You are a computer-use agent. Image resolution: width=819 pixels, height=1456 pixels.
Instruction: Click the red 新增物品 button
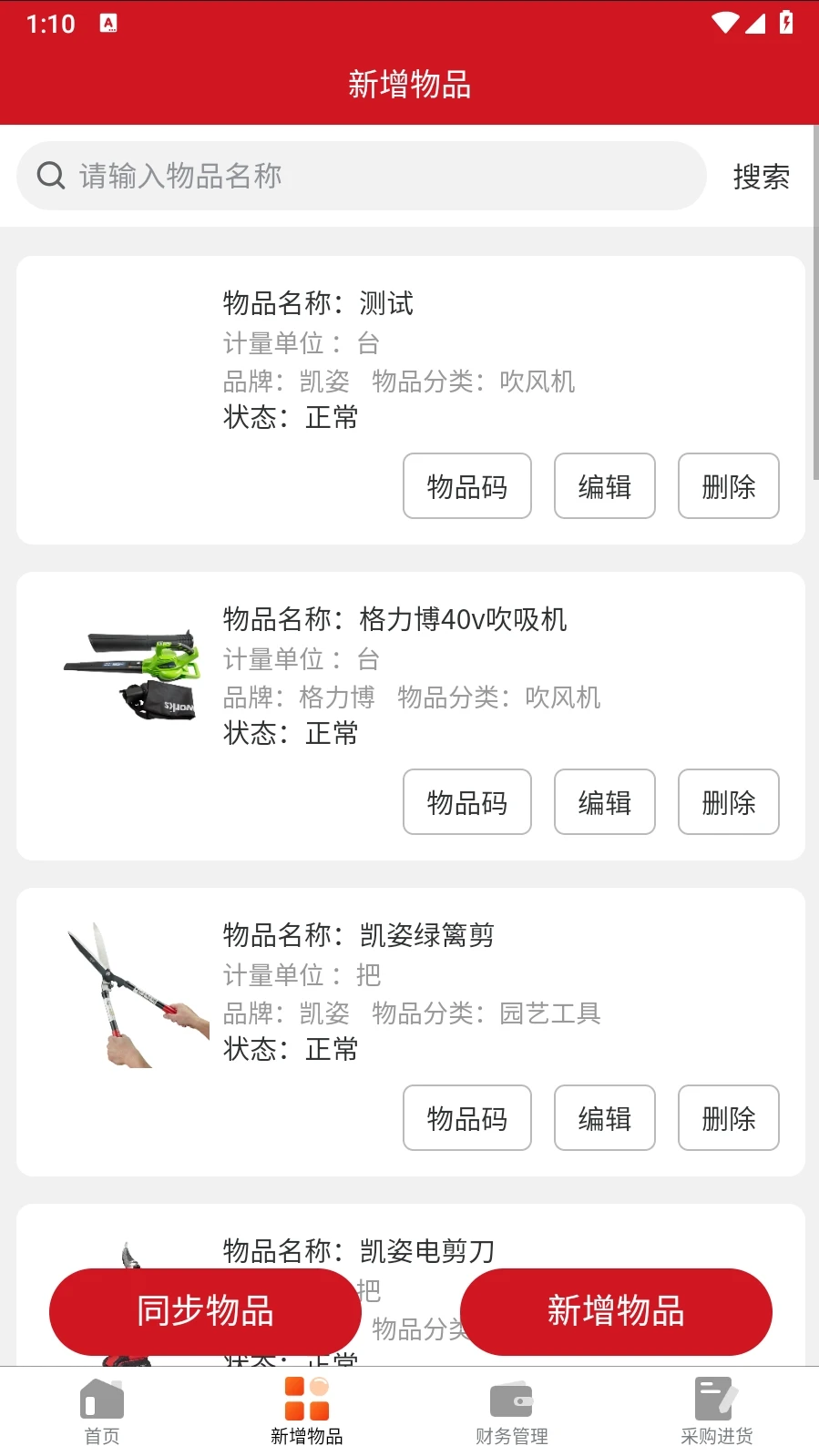pos(616,1311)
